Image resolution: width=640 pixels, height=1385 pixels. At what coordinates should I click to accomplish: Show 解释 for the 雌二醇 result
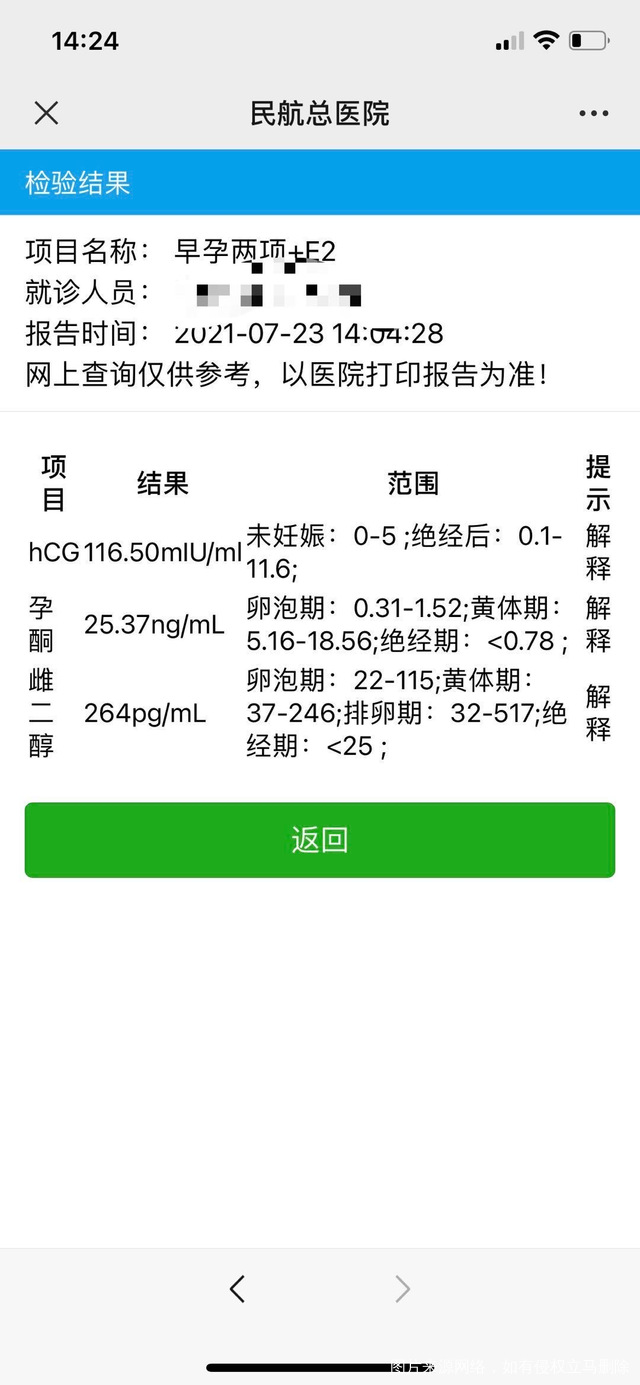[x=598, y=713]
